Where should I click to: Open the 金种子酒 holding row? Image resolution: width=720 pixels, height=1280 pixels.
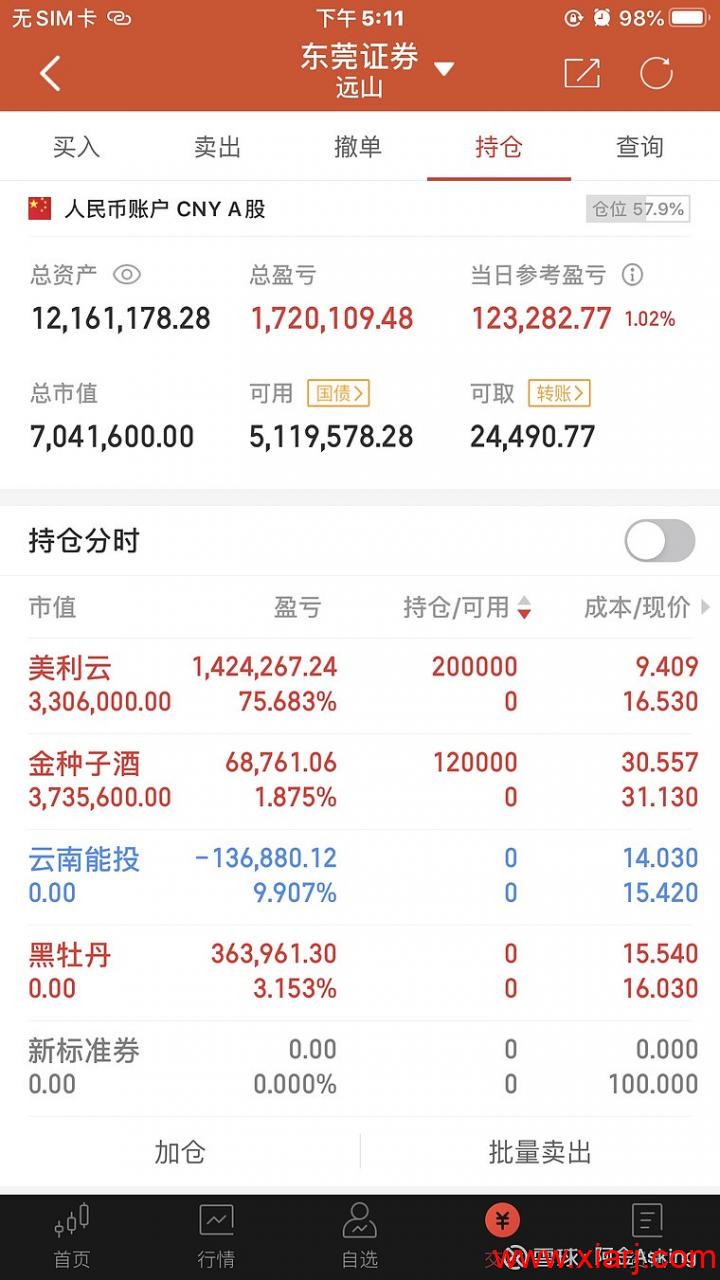pos(360,781)
